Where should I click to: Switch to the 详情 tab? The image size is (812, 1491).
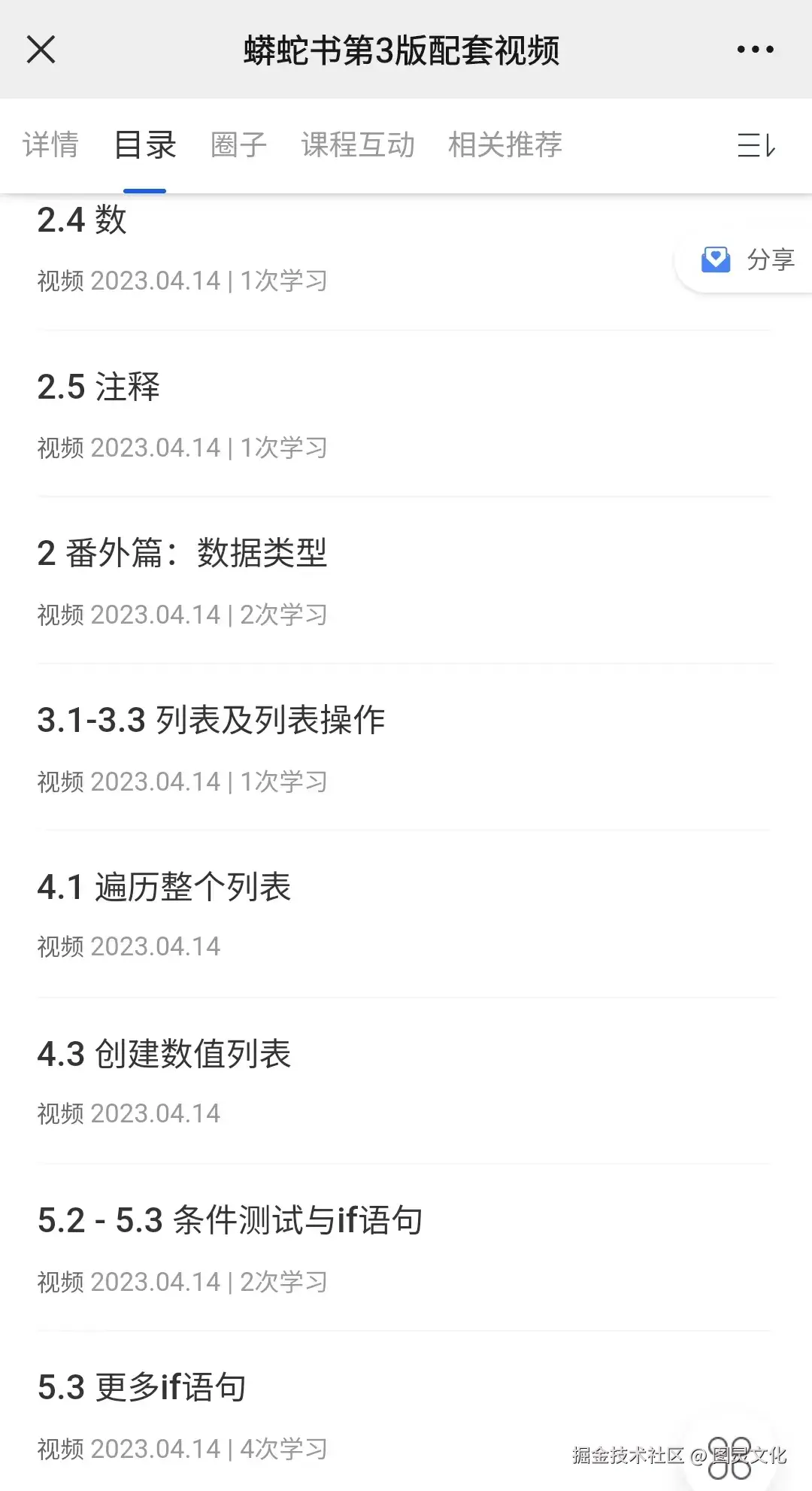[50, 144]
